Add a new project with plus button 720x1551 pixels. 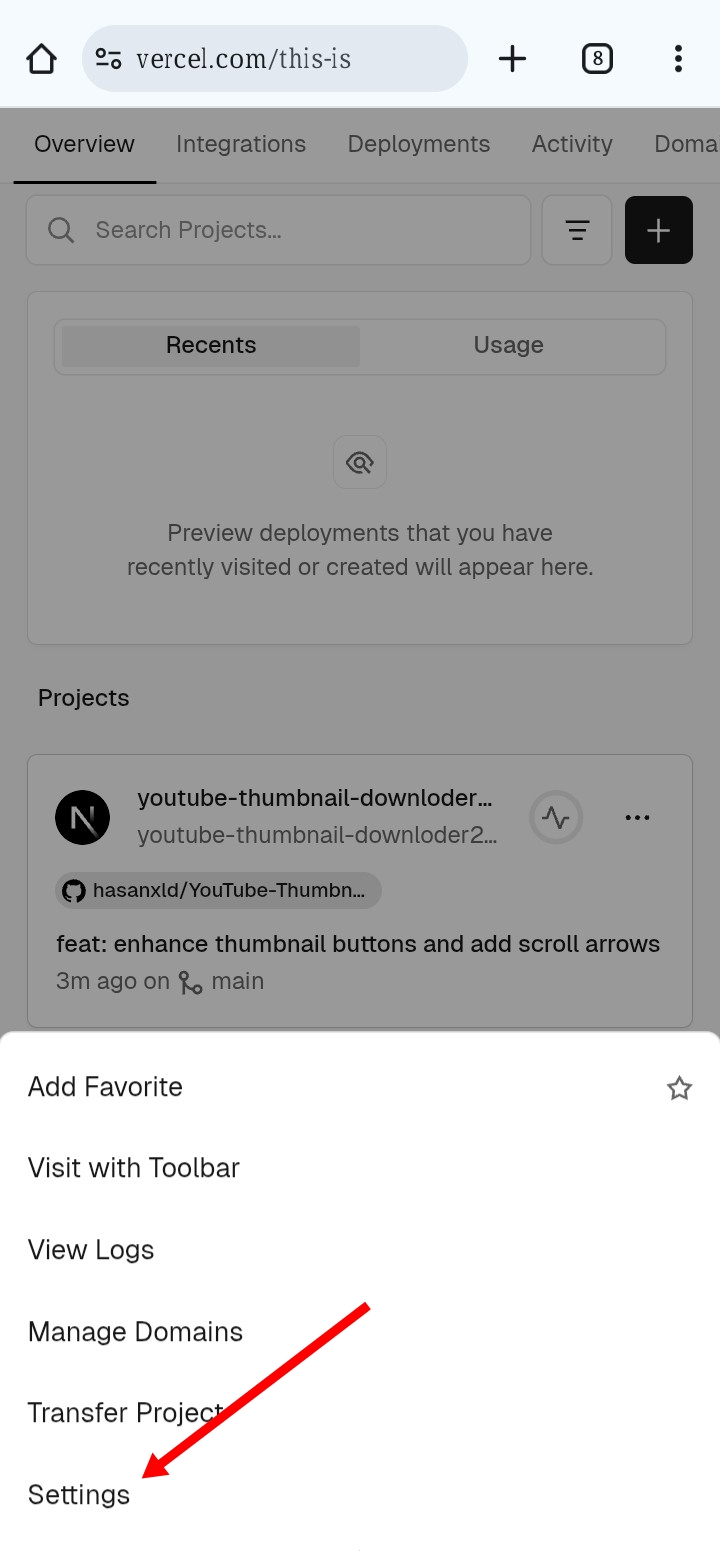658,230
